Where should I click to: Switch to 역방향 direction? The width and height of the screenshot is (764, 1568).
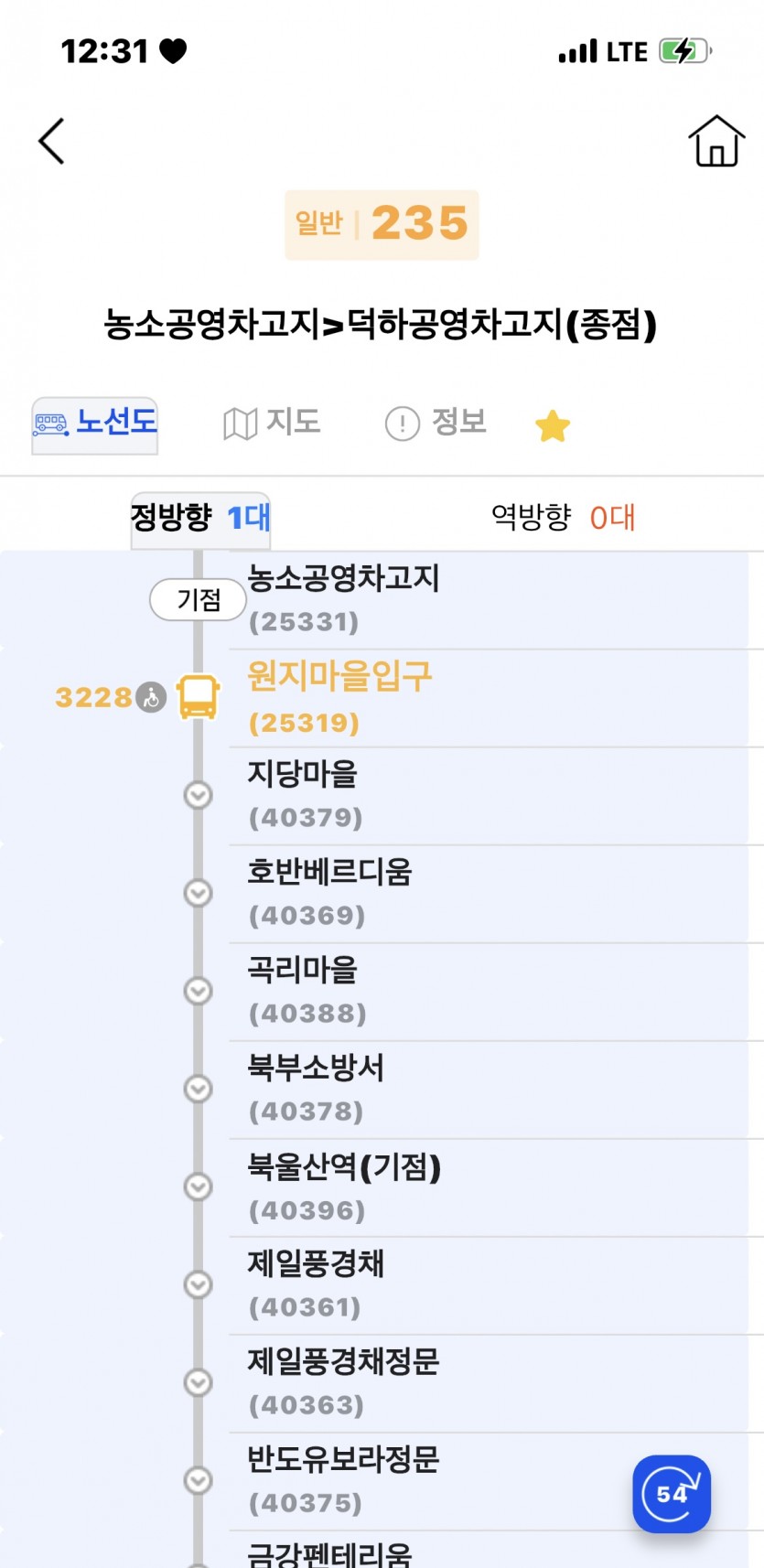point(562,518)
